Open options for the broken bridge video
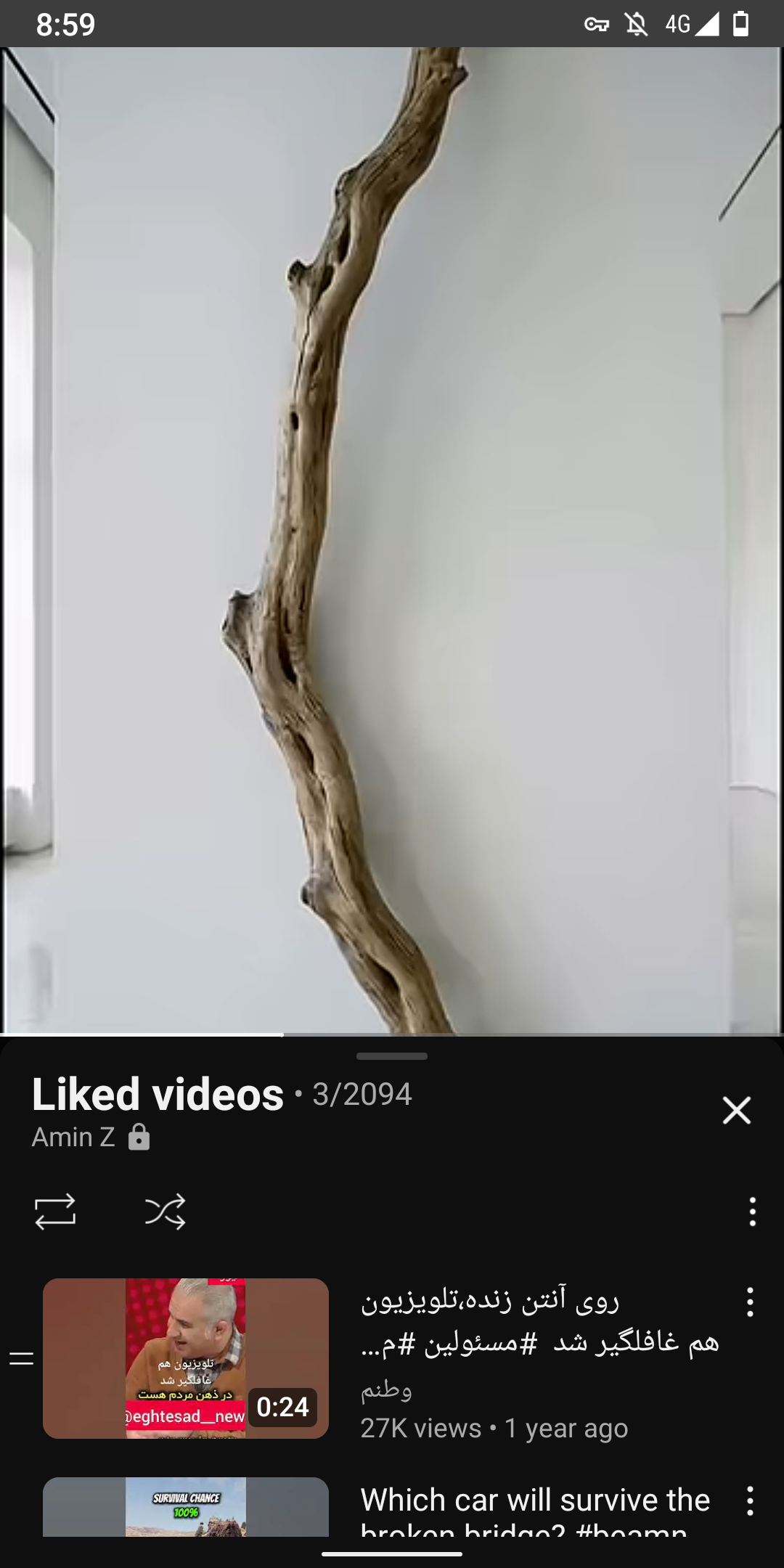 point(750,1500)
